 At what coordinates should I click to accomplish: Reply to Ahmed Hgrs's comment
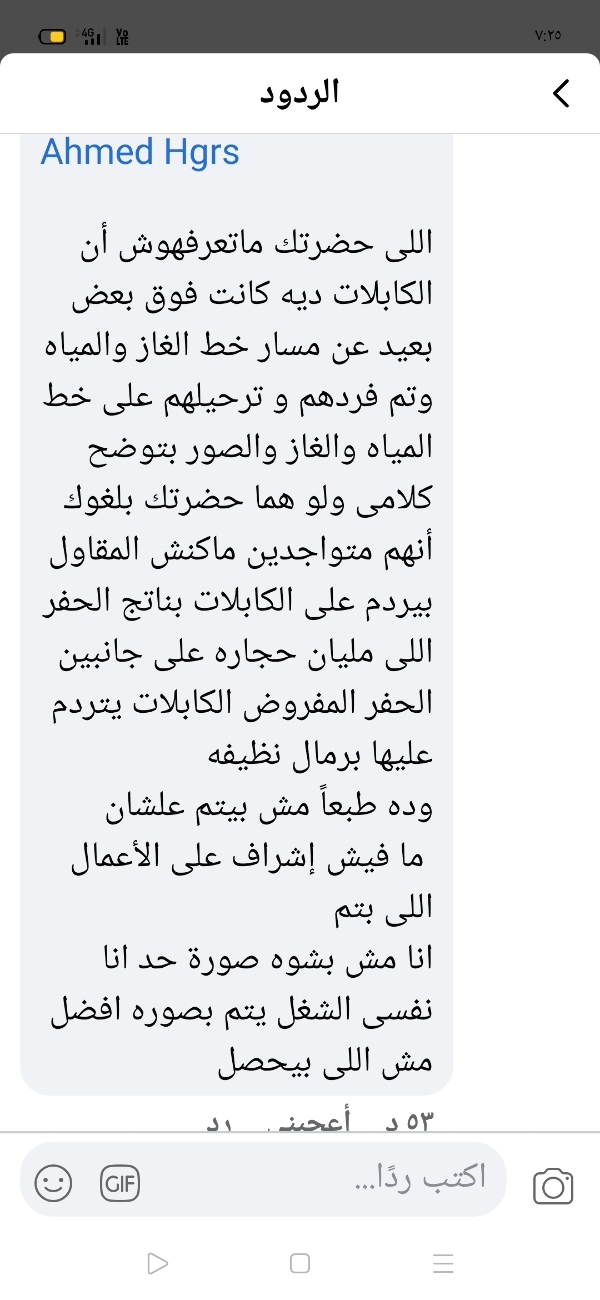click(220, 1124)
